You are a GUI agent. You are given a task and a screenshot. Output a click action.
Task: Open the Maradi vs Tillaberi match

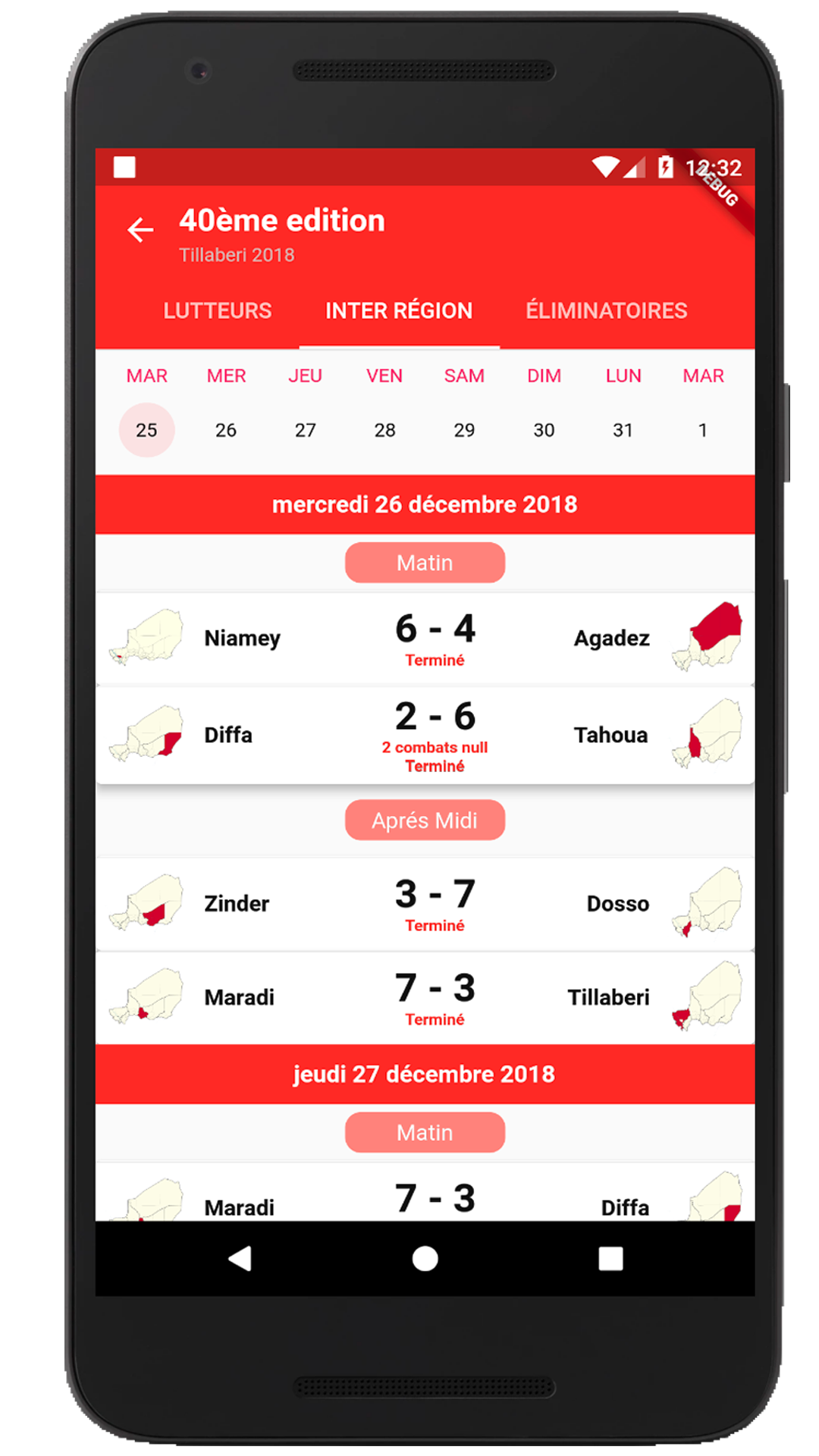(425, 998)
